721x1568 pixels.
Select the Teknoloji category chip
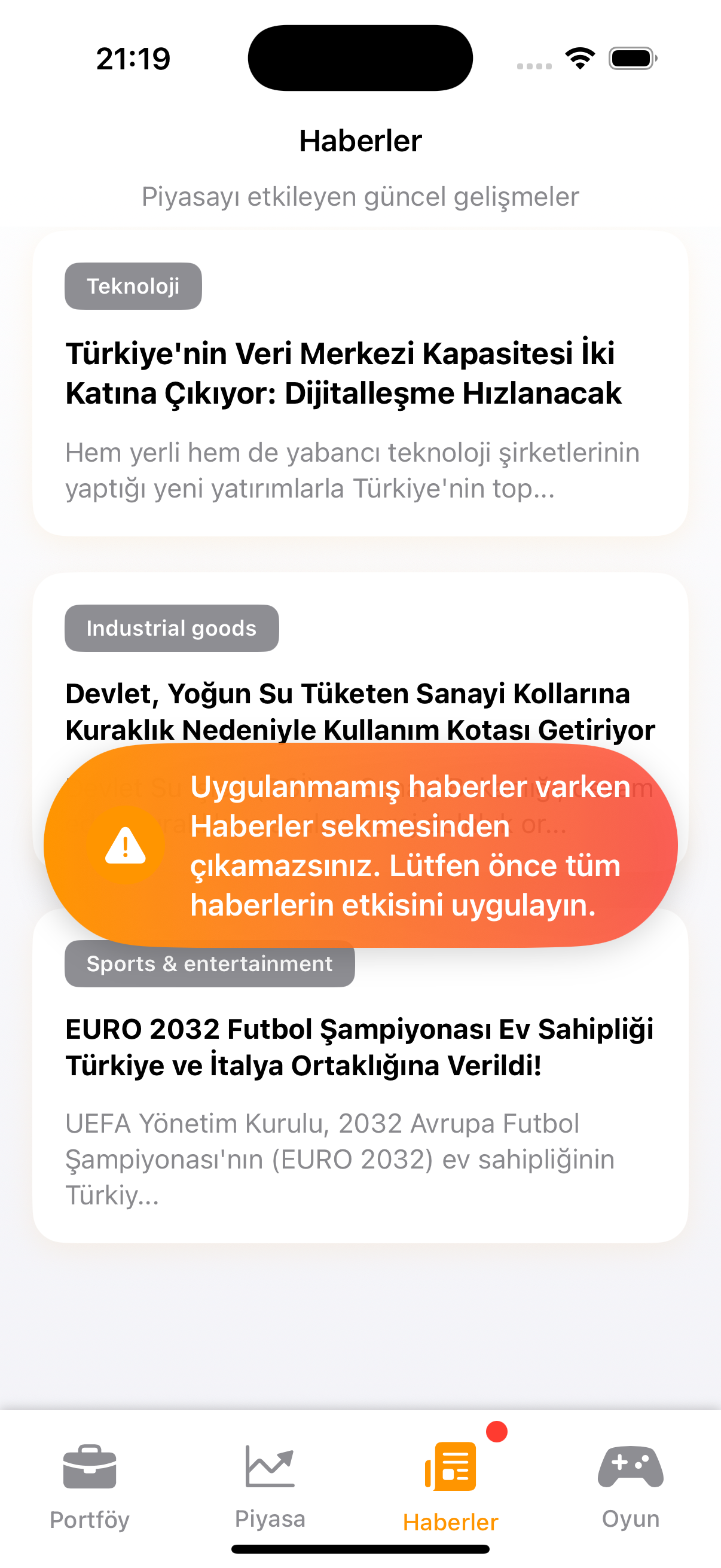(x=133, y=285)
